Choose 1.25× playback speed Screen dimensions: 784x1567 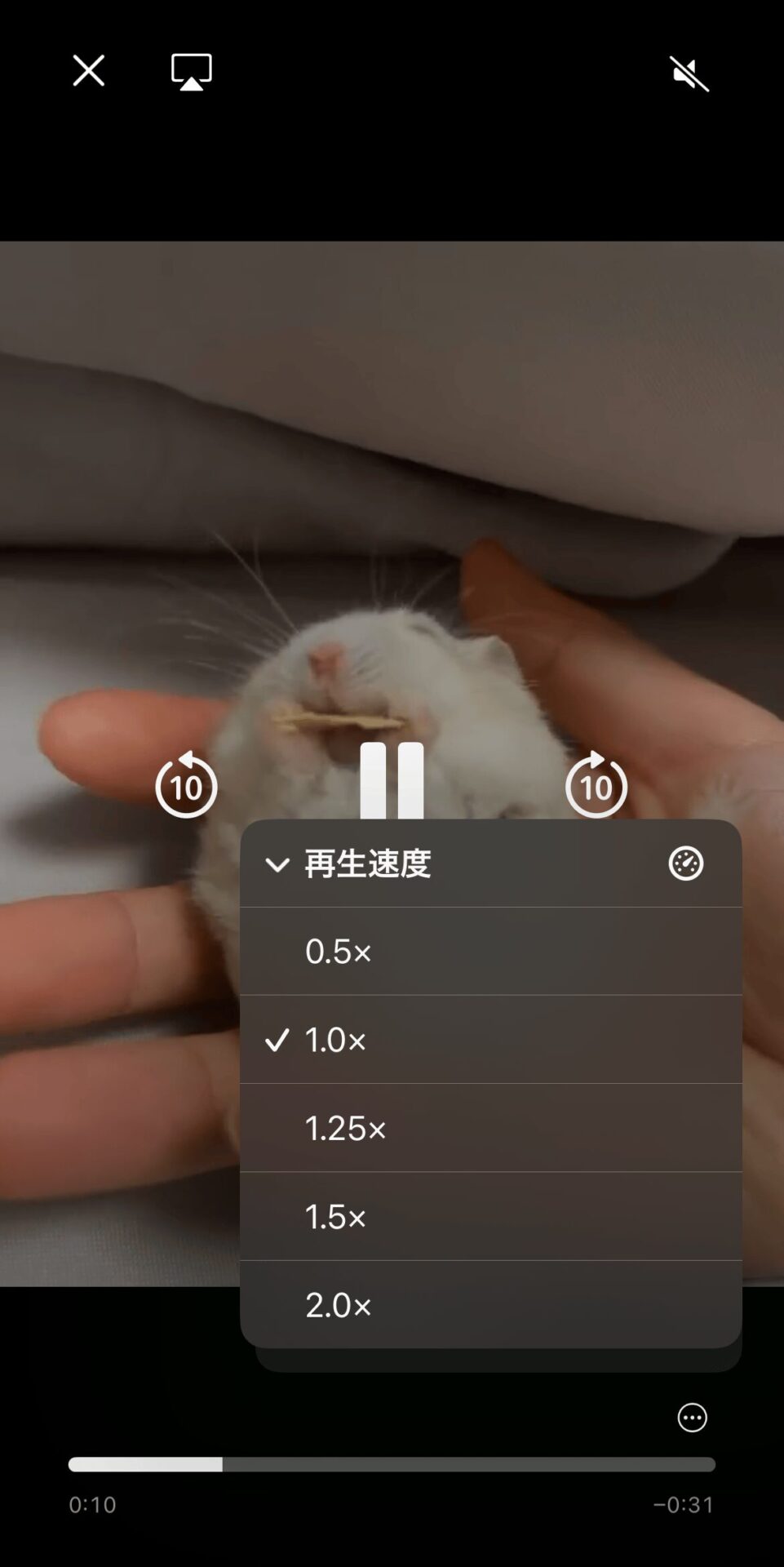489,1129
